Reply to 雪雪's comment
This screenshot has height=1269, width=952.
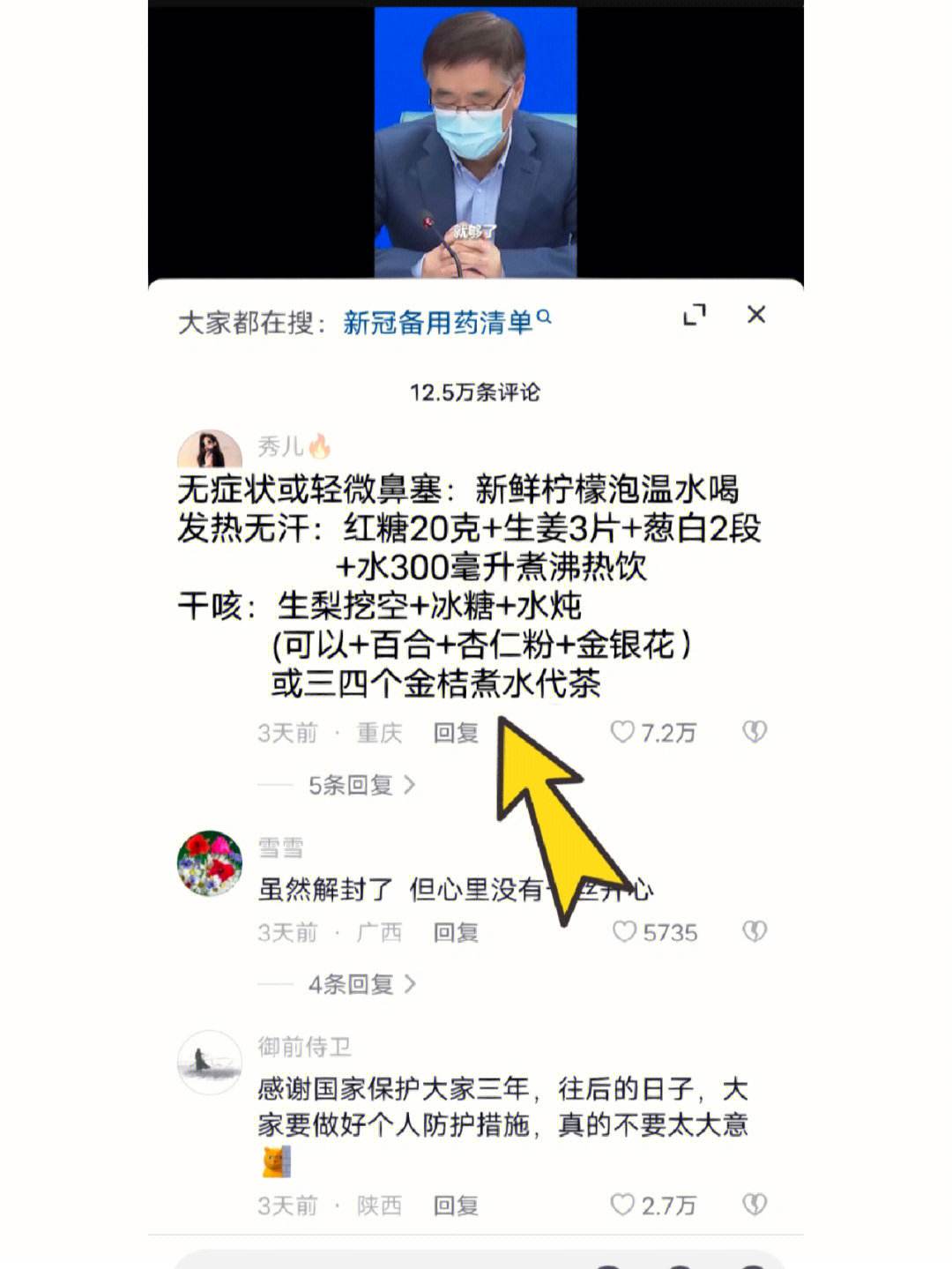456,933
